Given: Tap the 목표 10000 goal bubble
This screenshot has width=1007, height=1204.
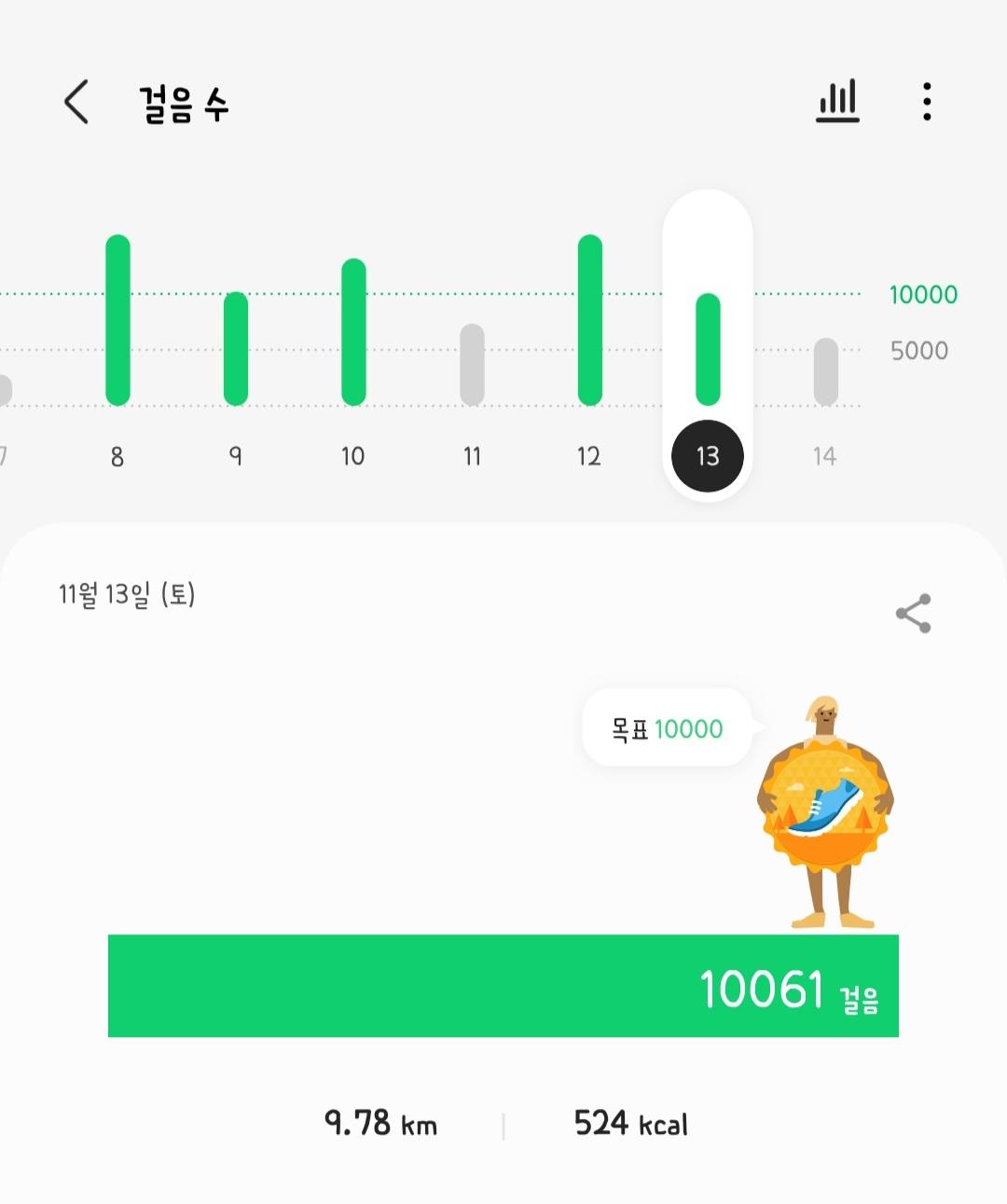Looking at the screenshot, I should tap(668, 728).
